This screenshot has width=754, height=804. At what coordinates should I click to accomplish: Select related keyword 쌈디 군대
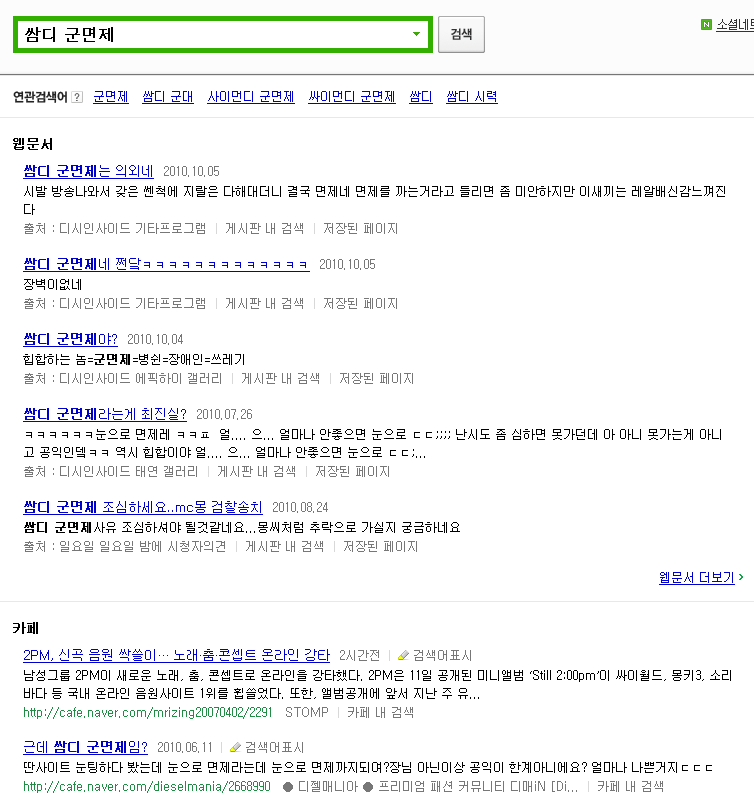pos(168,97)
